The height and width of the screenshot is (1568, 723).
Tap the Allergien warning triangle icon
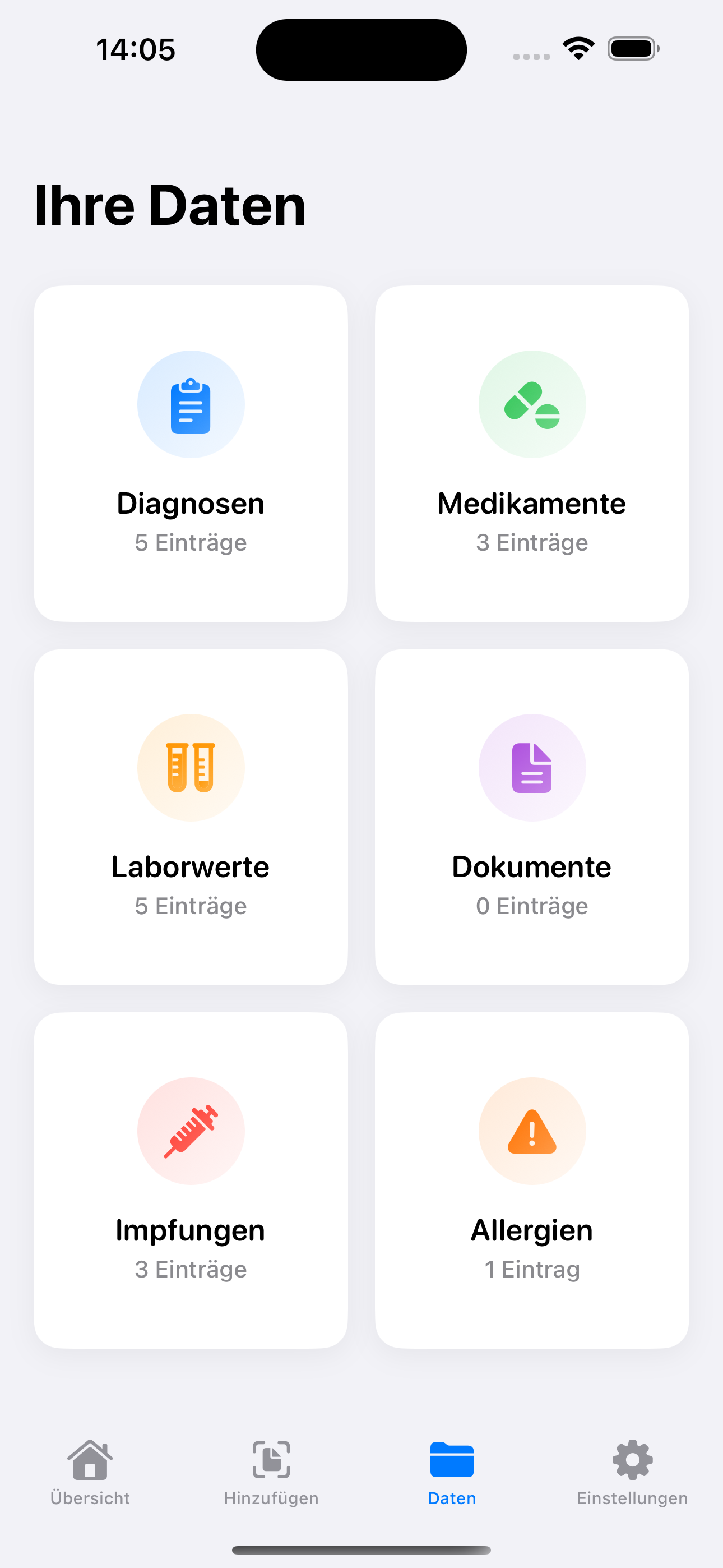(532, 1131)
